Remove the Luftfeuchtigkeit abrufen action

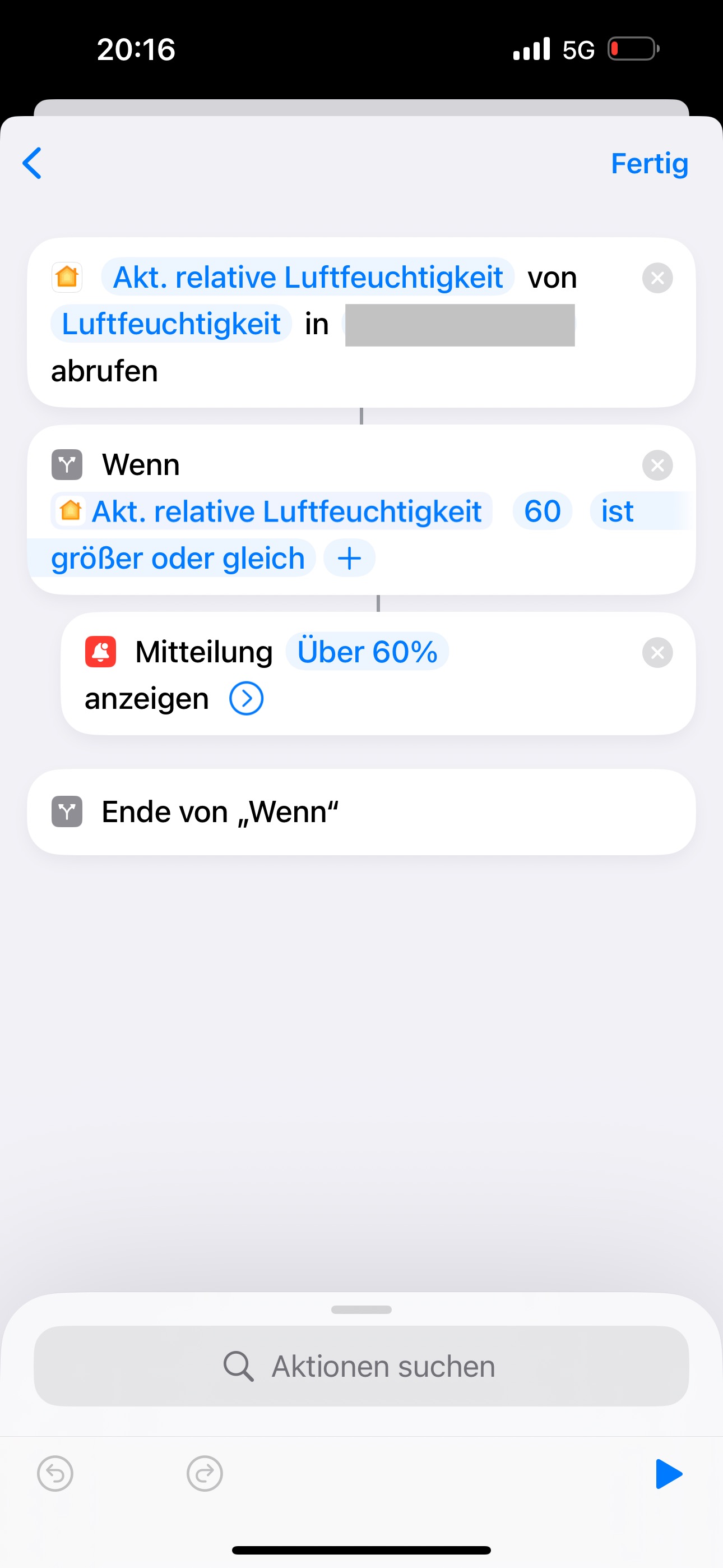(657, 278)
